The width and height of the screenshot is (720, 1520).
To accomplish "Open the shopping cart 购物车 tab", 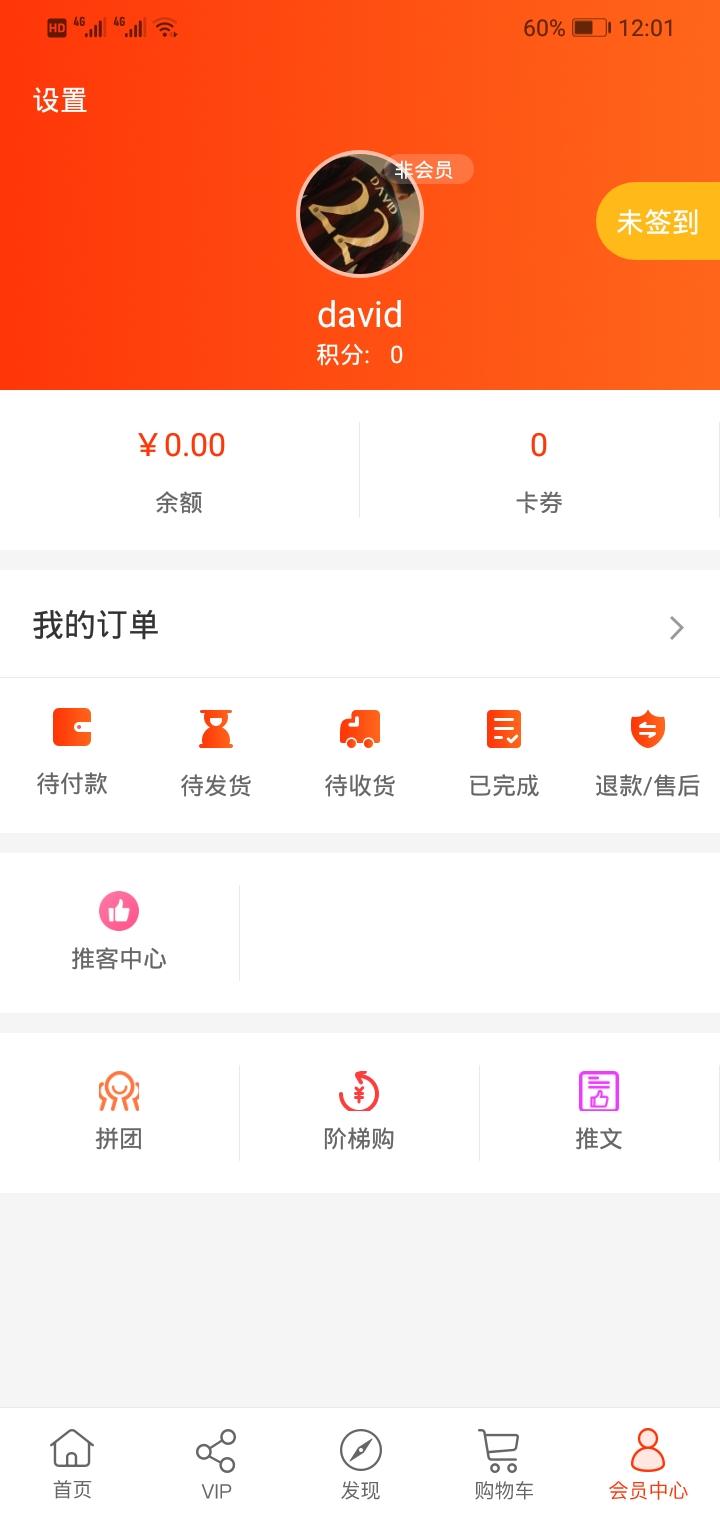I will click(504, 1463).
